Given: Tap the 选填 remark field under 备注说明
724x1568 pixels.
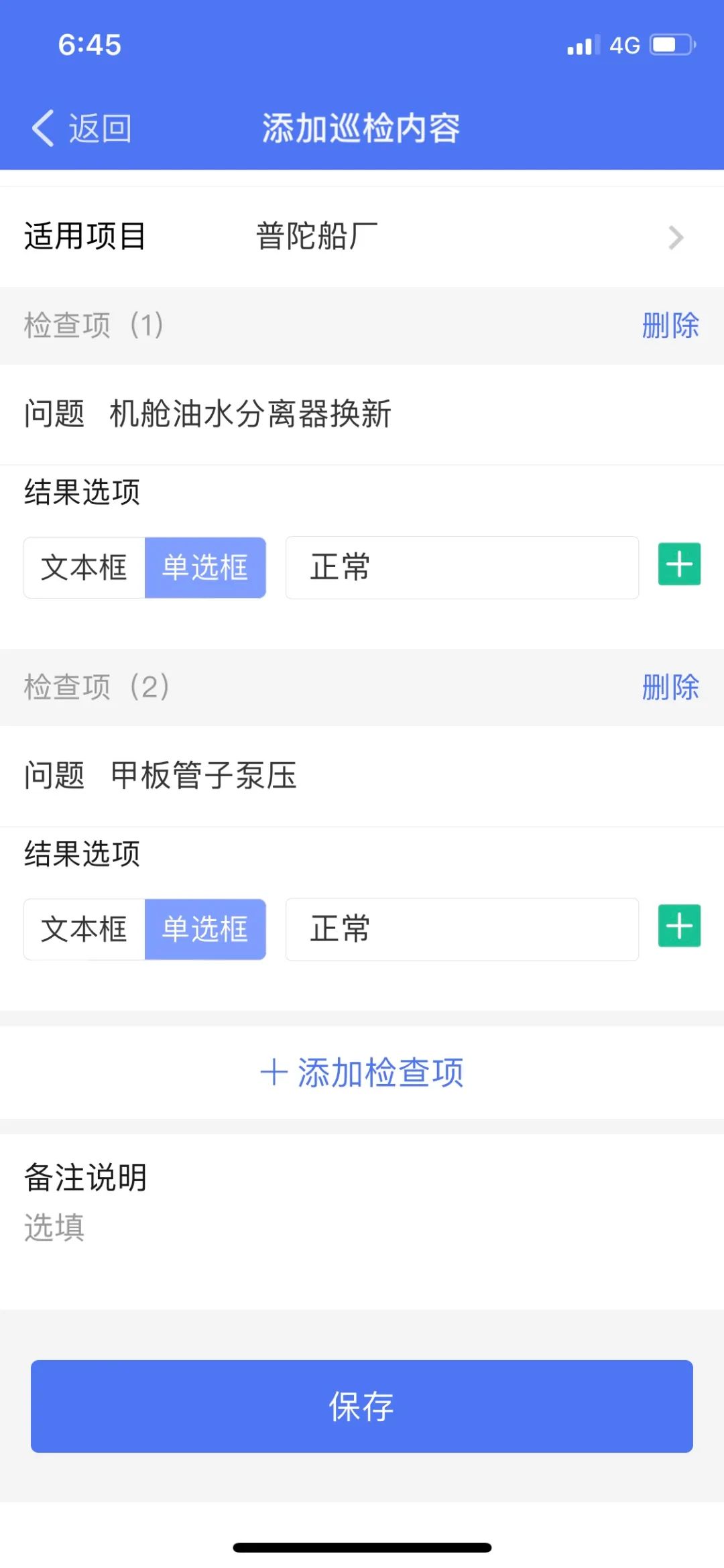Looking at the screenshot, I should tap(54, 1226).
